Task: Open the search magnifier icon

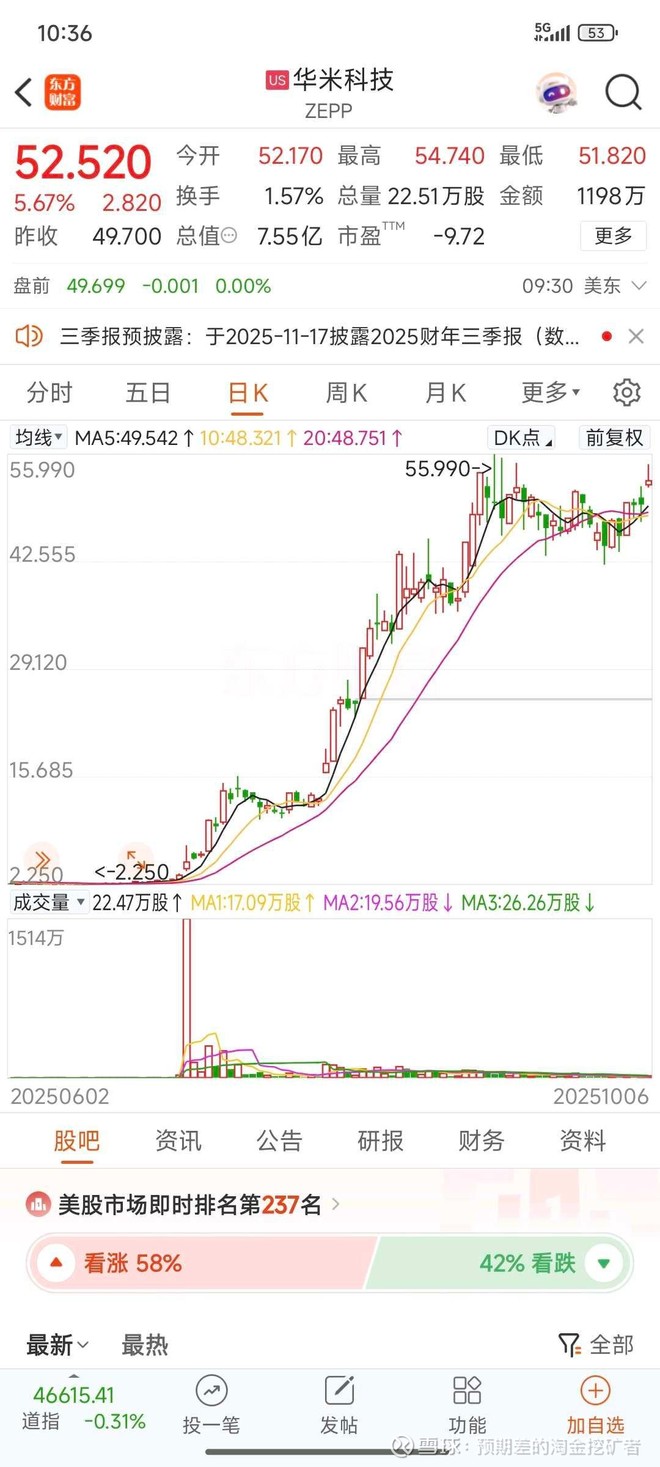Action: pyautogui.click(x=623, y=93)
